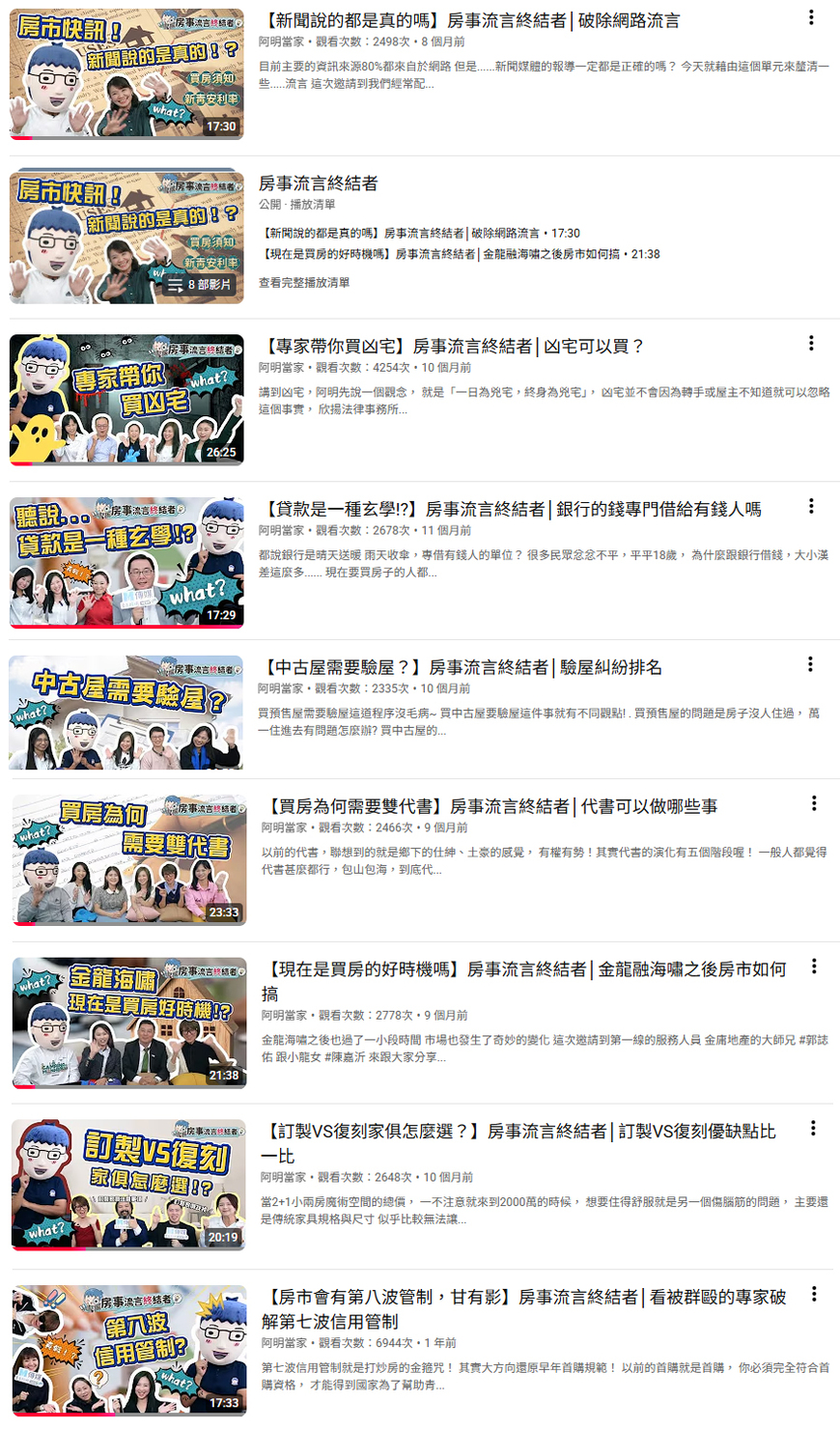The width and height of the screenshot is (840, 1429).
Task: Open overflow menu for 第八波管制 video
Action: click(814, 1294)
